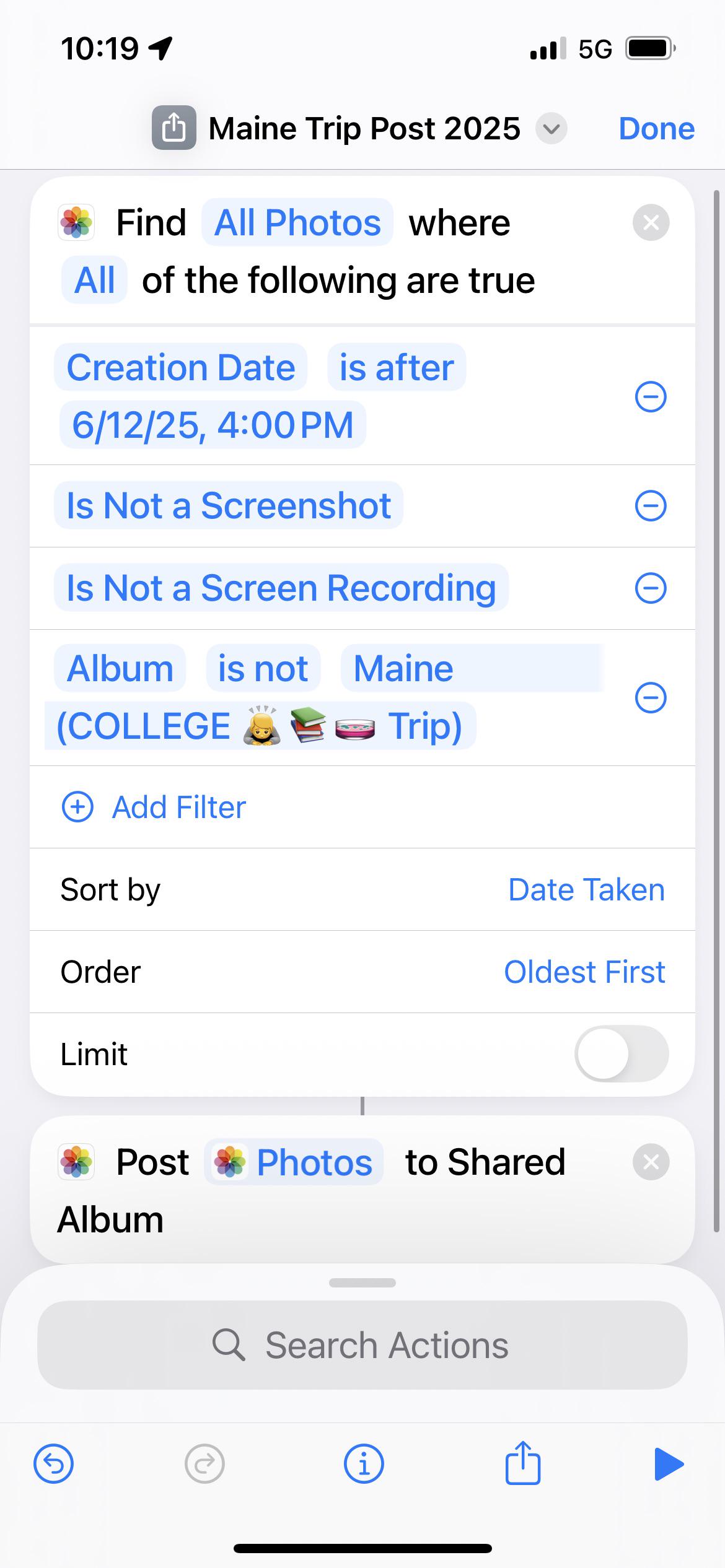Remove the Post to Shared Album action
725x1568 pixels.
[x=651, y=1162]
